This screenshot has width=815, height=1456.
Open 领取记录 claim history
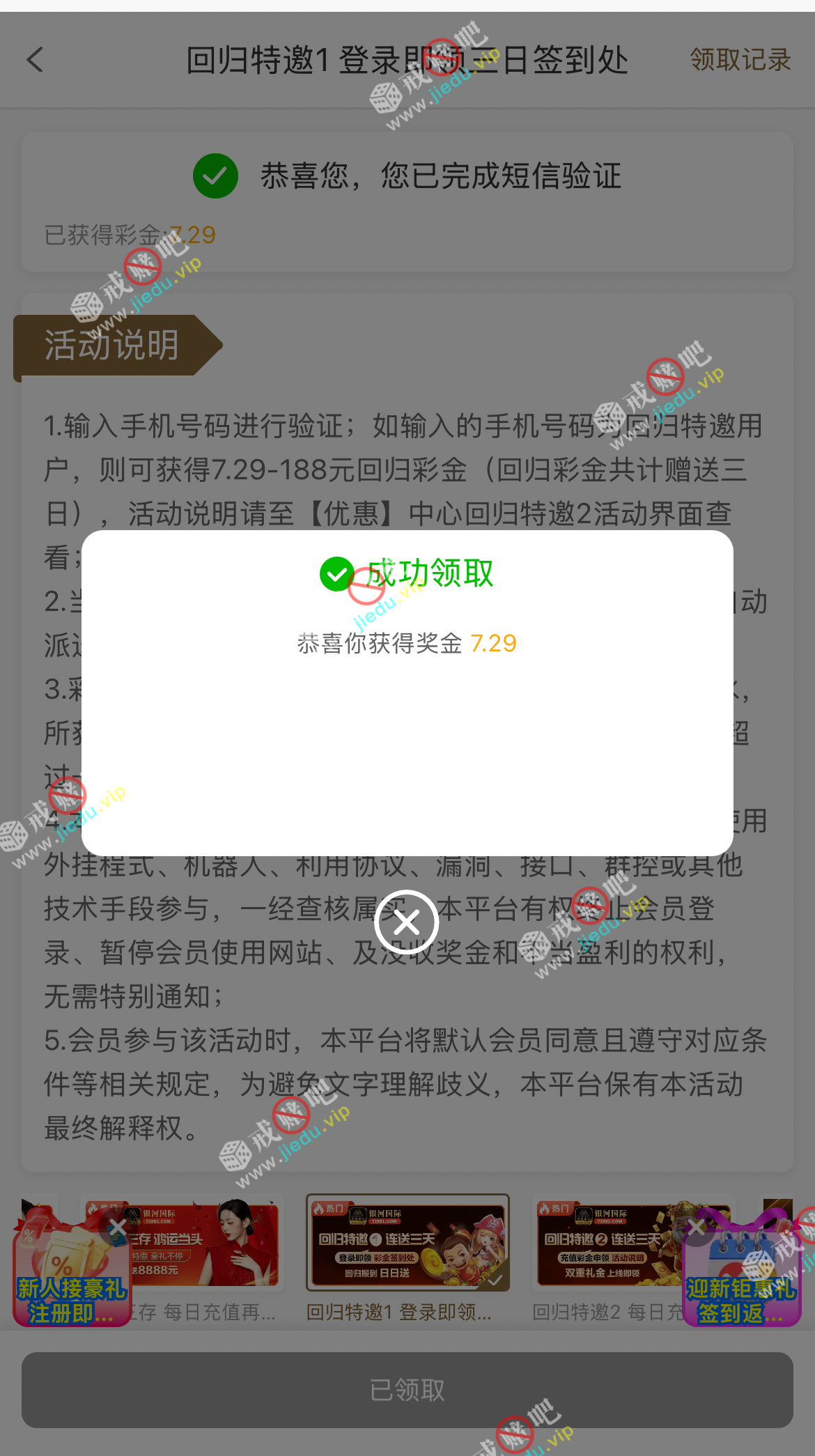(x=740, y=60)
